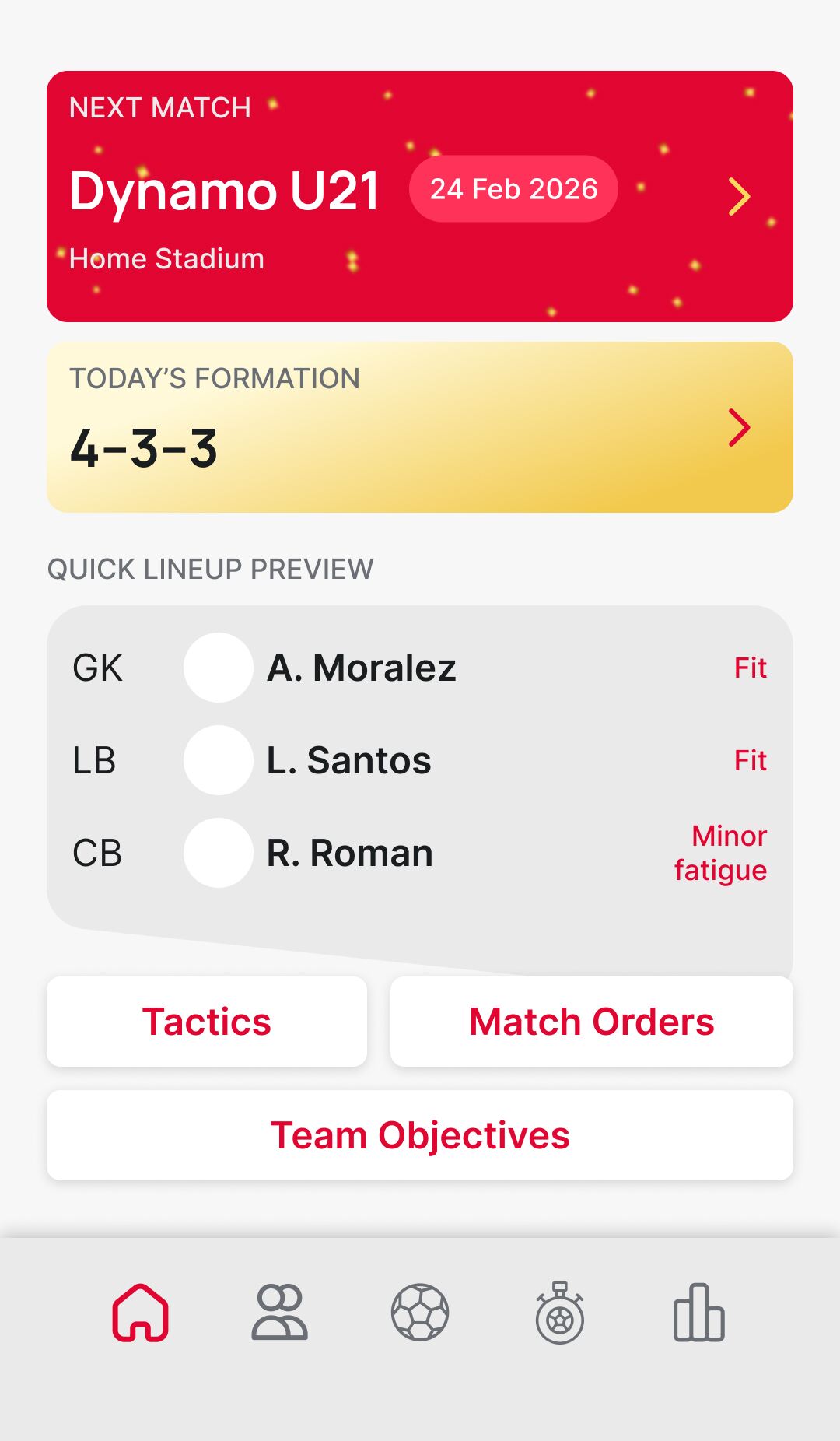The width and height of the screenshot is (840, 1441).
Task: View A. Moralez's Fit status label
Action: tap(751, 668)
